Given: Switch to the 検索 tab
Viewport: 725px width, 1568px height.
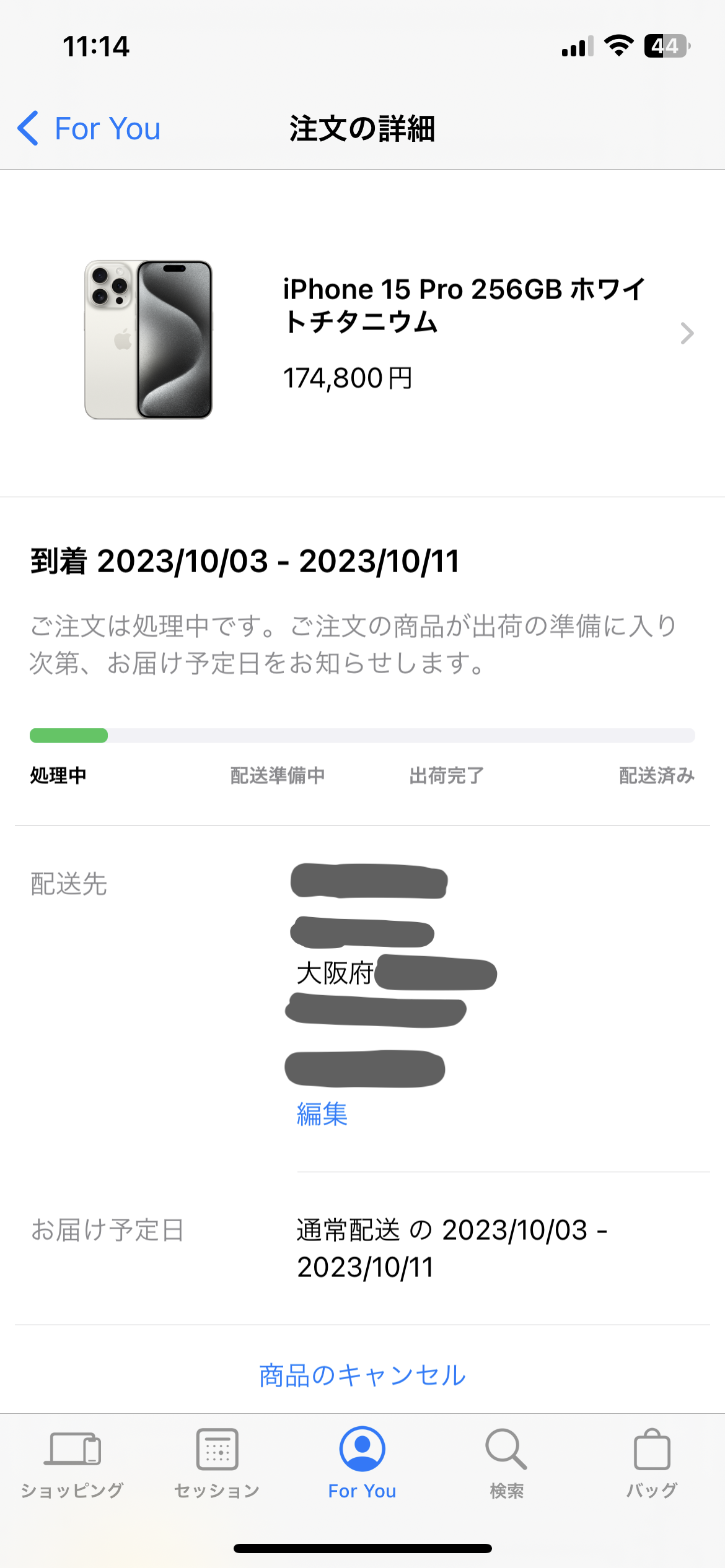Looking at the screenshot, I should click(507, 1464).
